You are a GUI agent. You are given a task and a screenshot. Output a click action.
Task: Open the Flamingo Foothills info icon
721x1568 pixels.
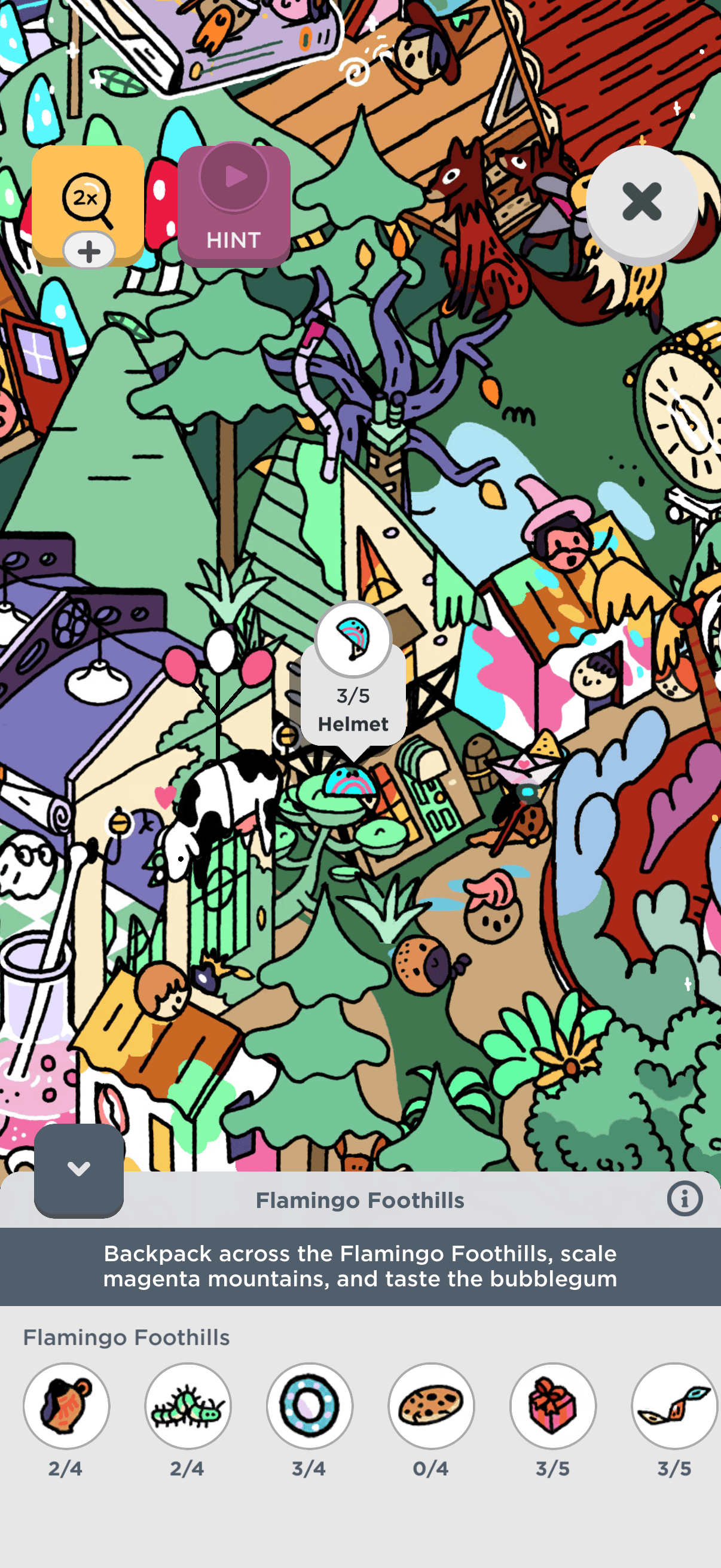(x=685, y=1199)
